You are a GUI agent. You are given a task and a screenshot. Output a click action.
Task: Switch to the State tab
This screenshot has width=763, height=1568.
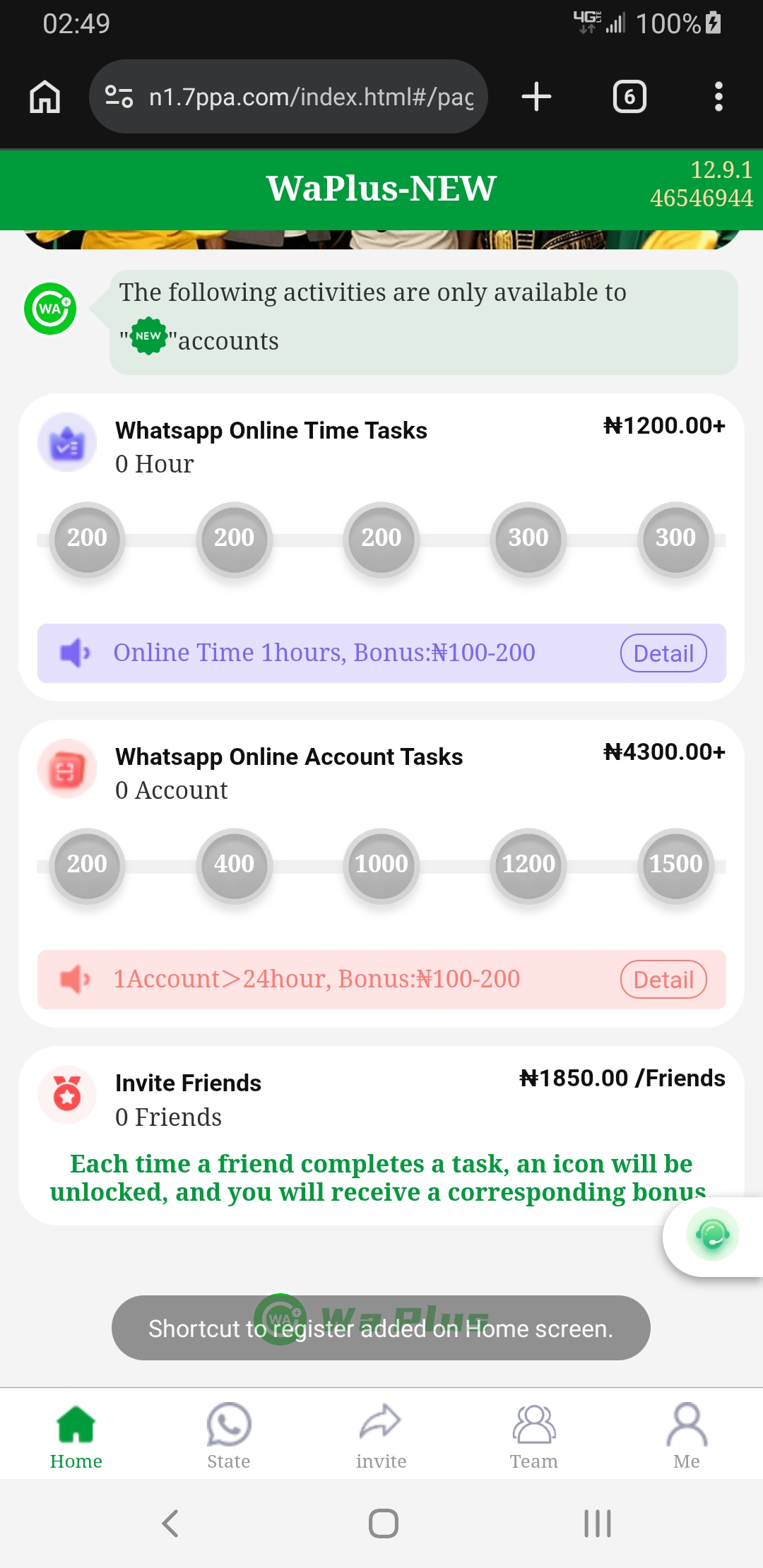coord(229,1435)
